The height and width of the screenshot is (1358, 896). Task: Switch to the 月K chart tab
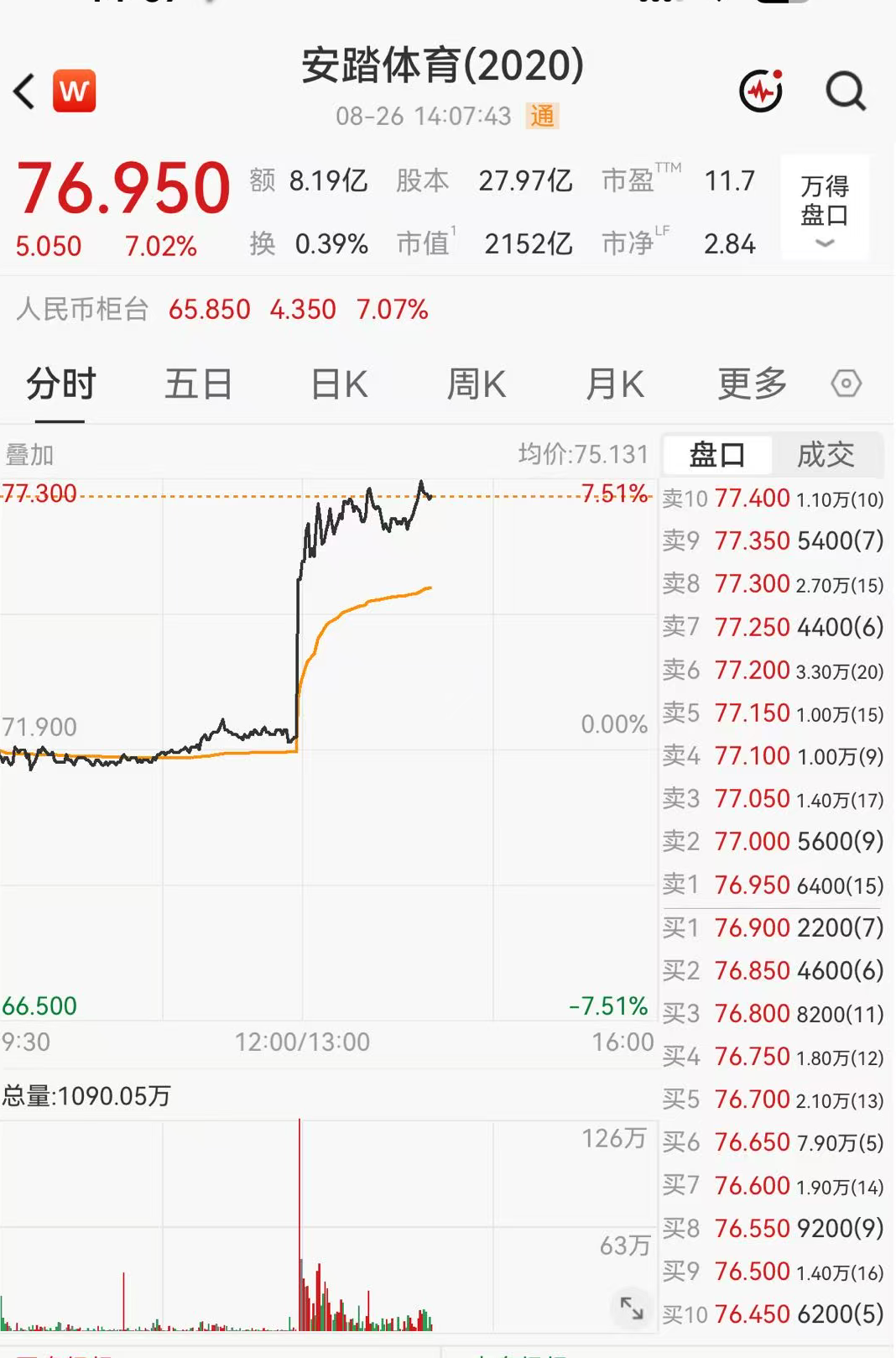coord(615,384)
